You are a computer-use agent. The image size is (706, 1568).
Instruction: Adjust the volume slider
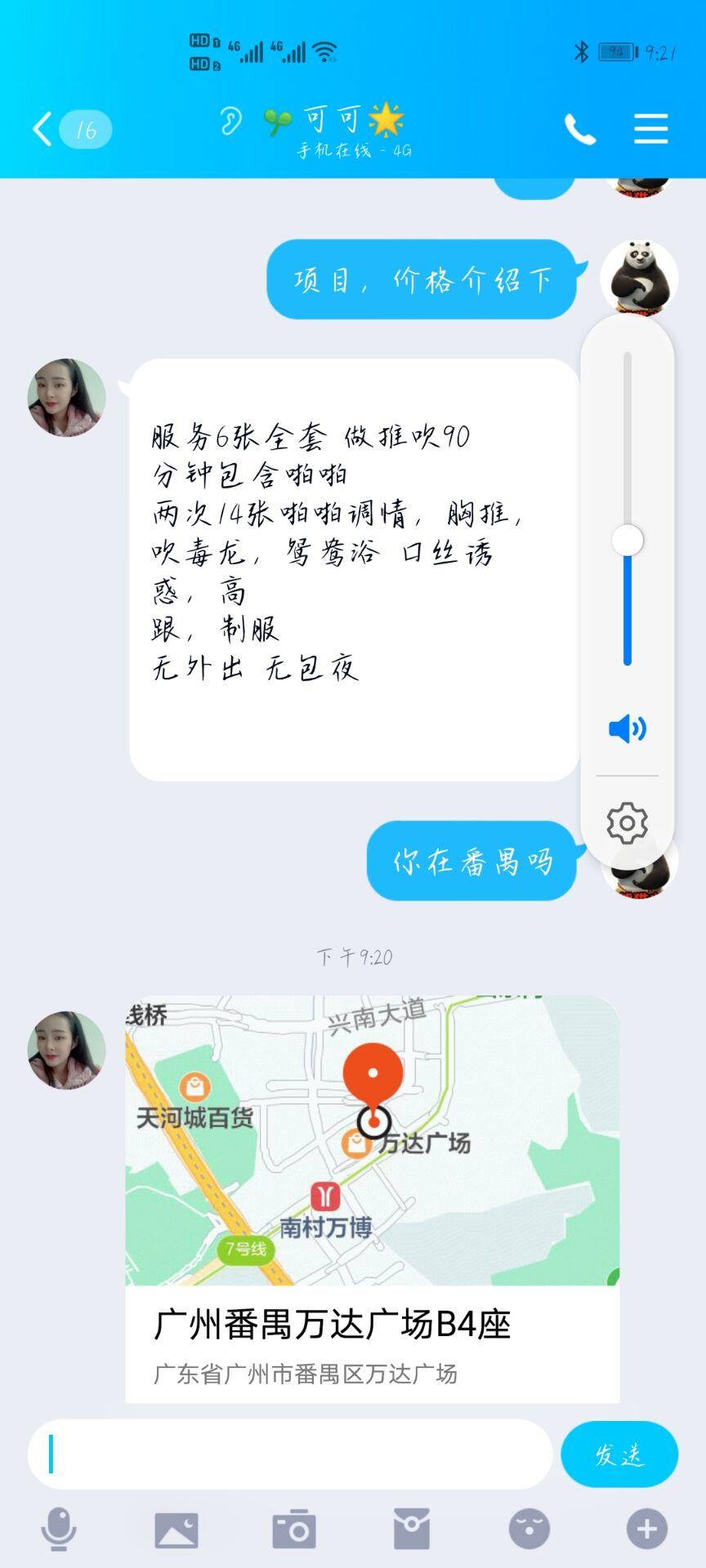628,539
